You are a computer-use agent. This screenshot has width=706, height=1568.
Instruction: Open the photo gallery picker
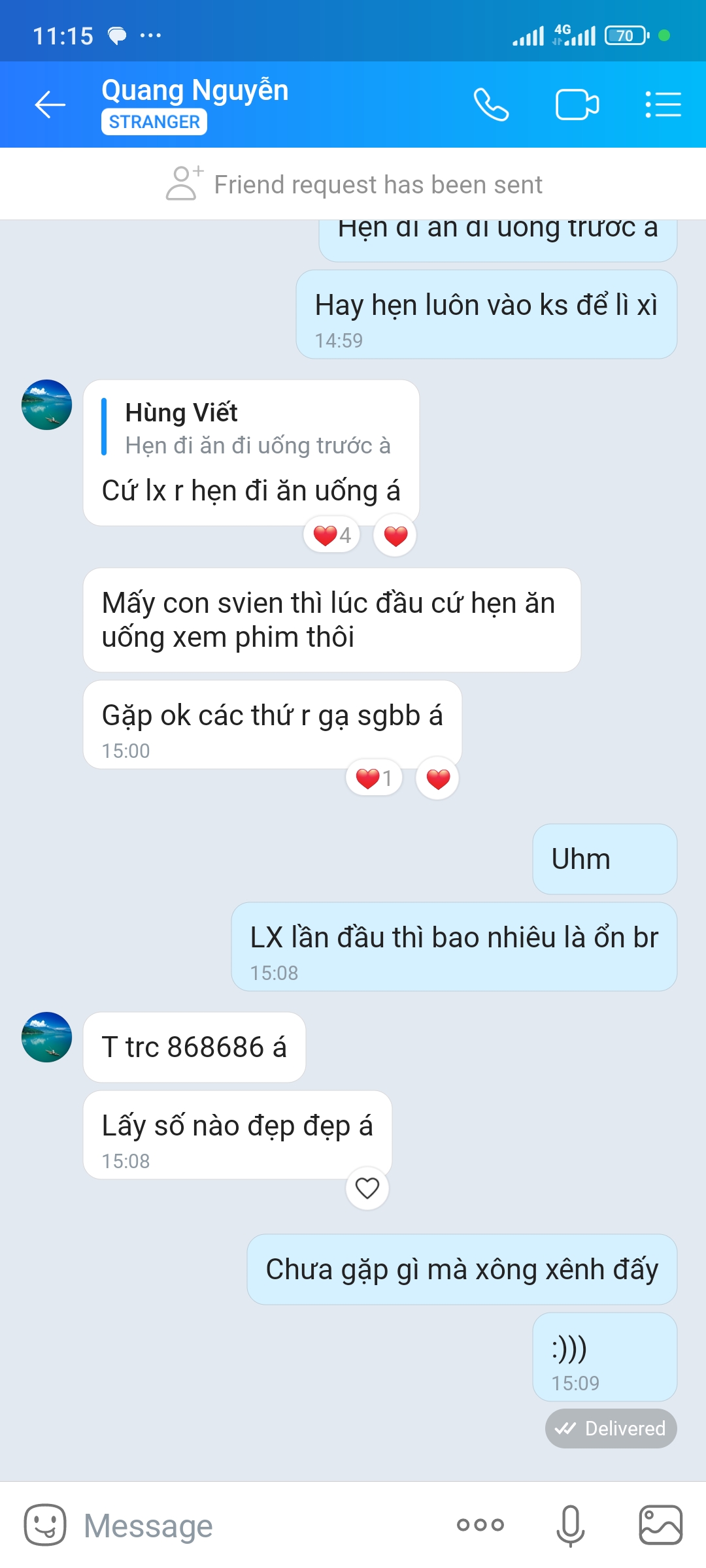coord(660,1525)
